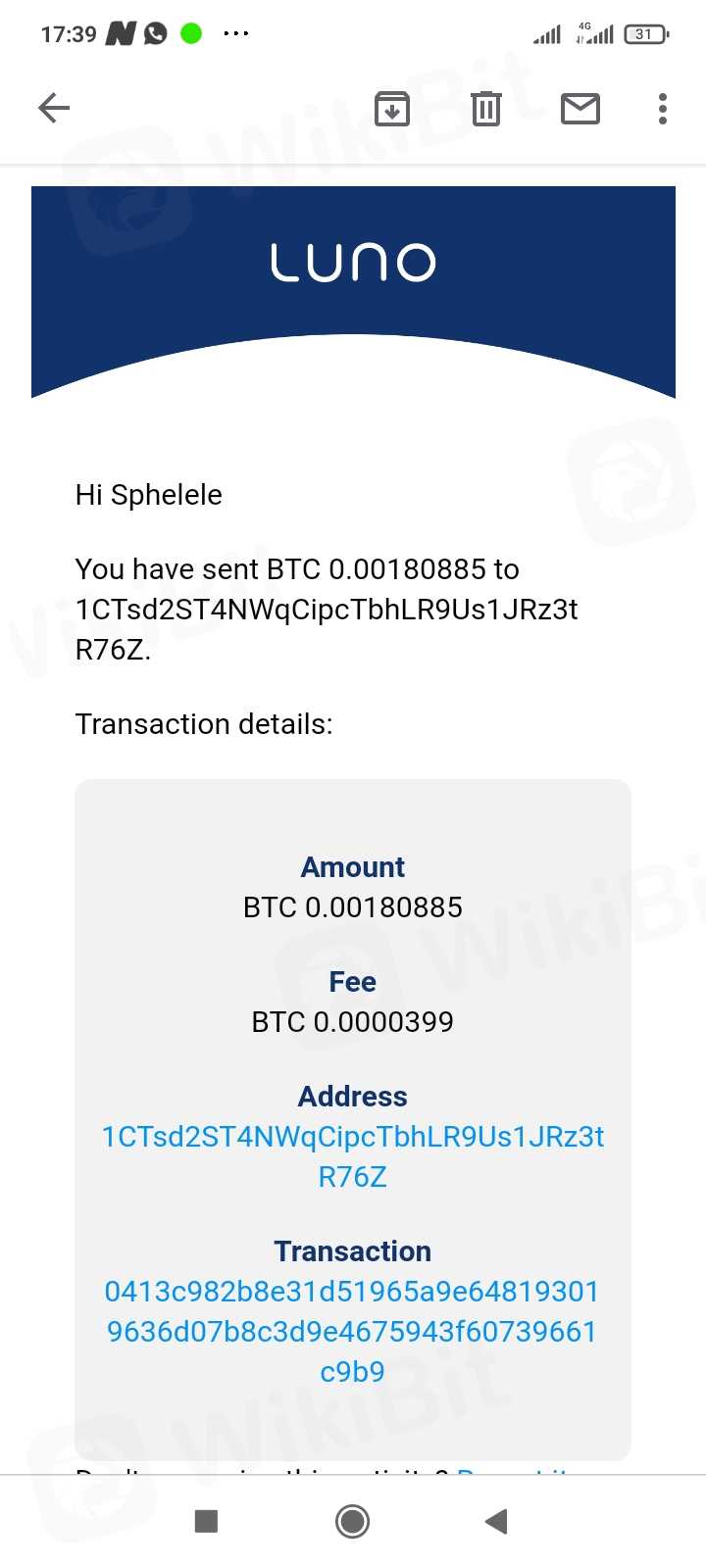Viewport: 706px width, 1568px height.
Task: Archive this email
Action: point(392,108)
